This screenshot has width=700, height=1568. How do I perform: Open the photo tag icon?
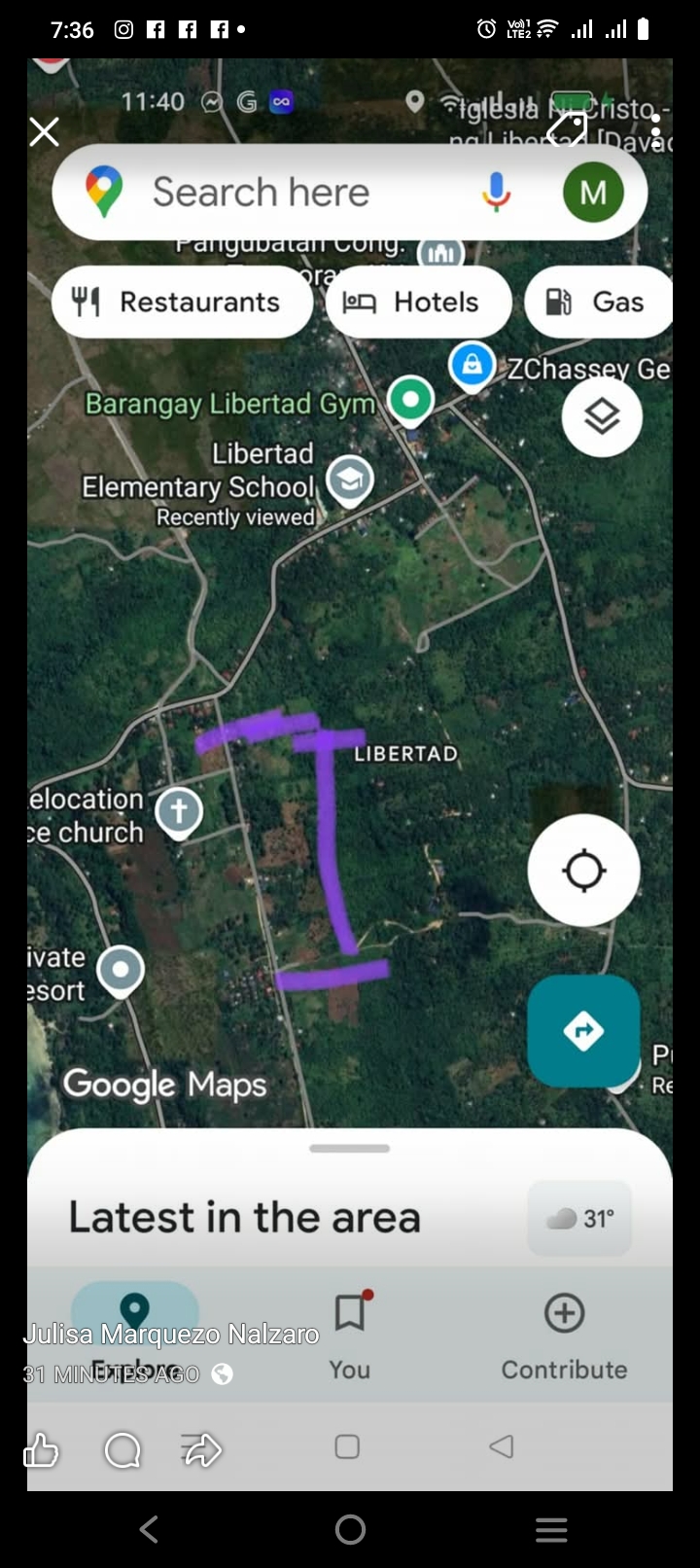click(567, 129)
